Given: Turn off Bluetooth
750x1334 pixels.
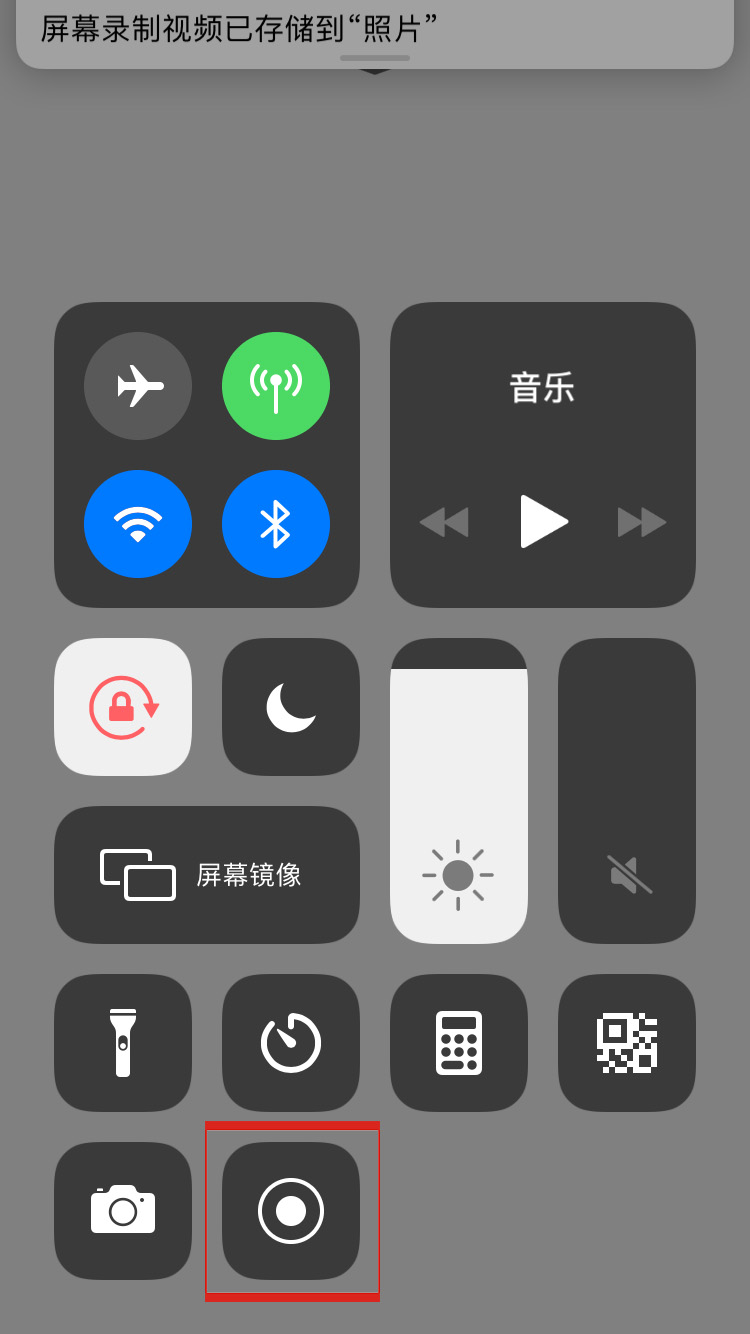Looking at the screenshot, I should coord(276,524).
